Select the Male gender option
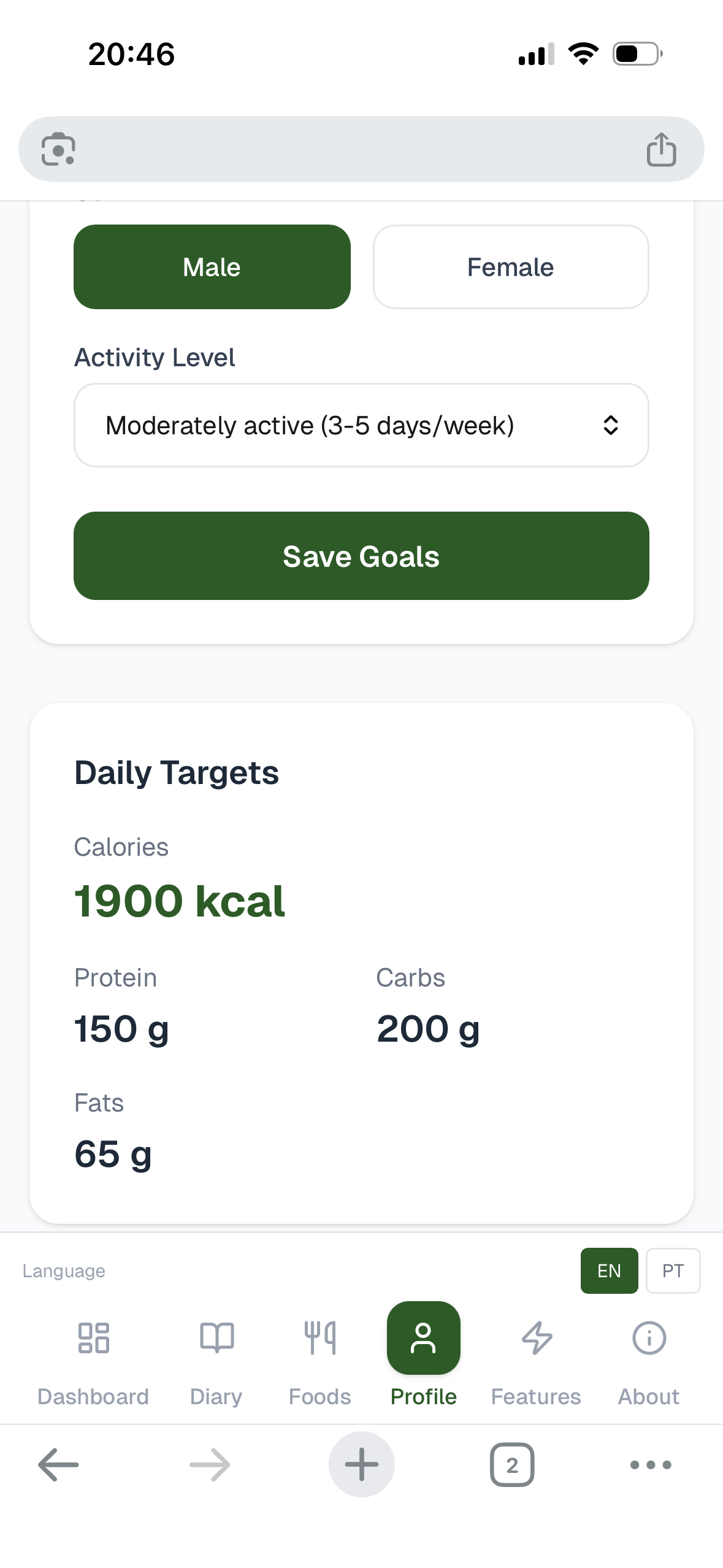723x1568 pixels. click(x=212, y=266)
